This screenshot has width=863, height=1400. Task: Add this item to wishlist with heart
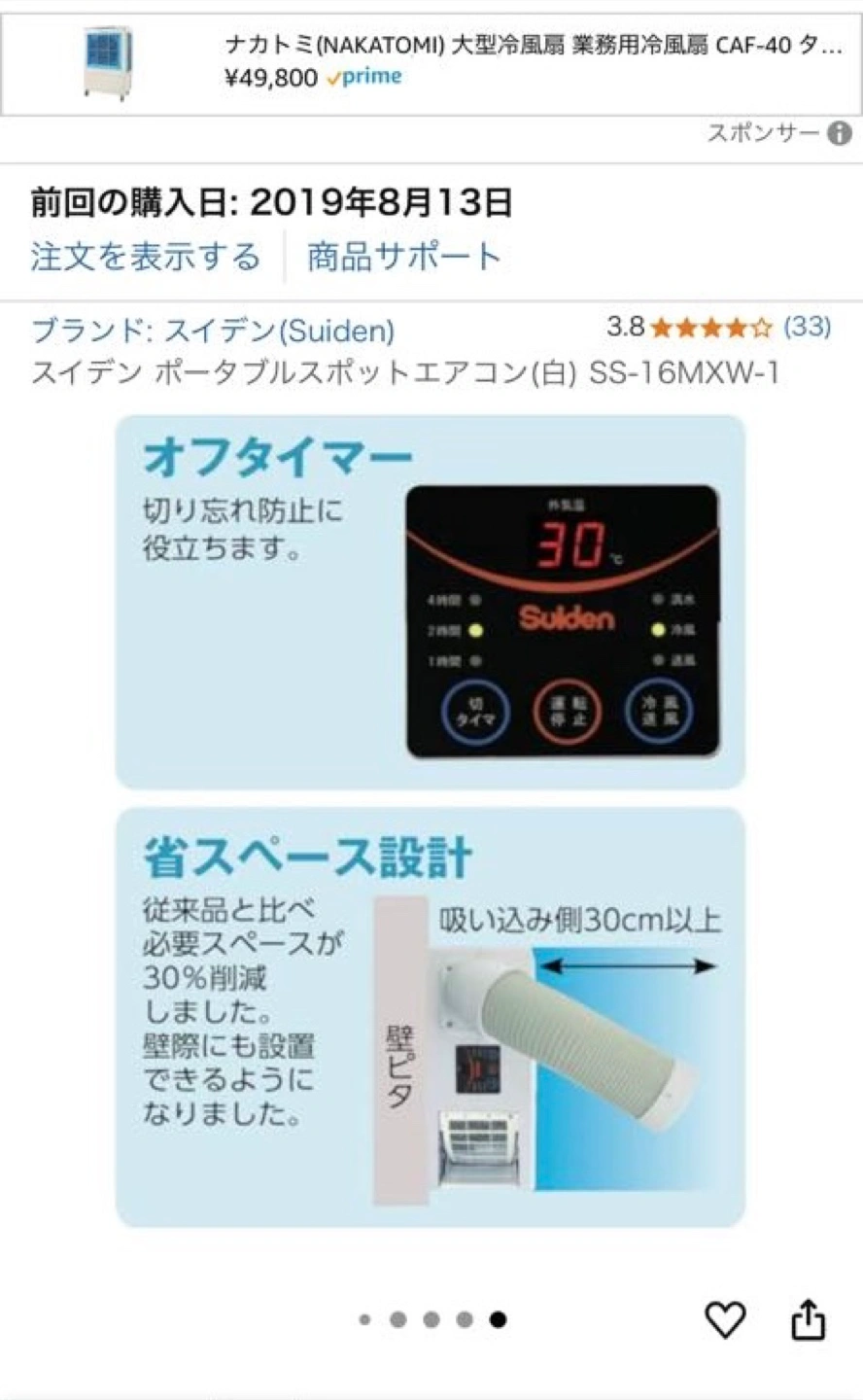click(x=725, y=1319)
